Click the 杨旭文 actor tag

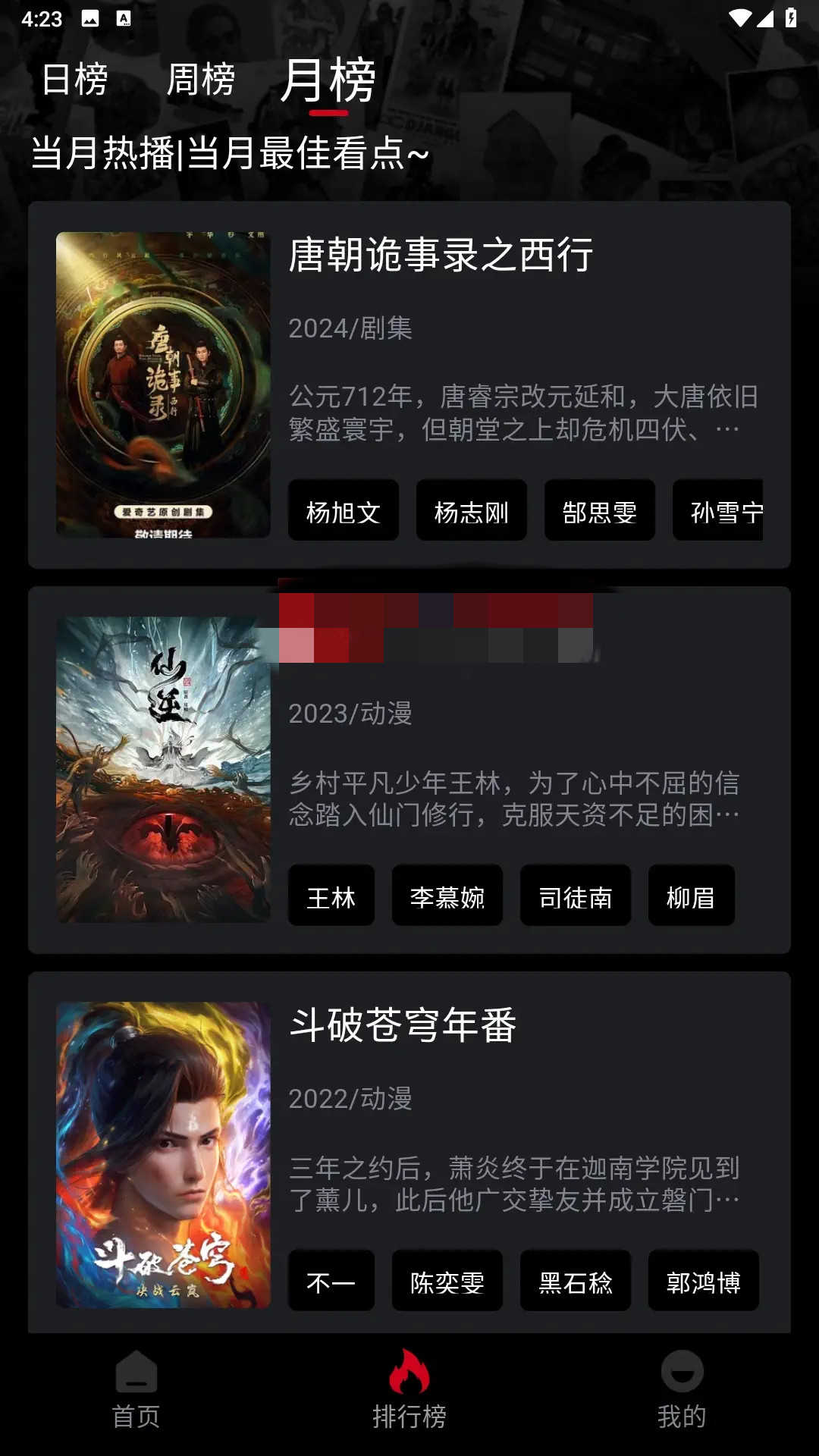tap(343, 510)
